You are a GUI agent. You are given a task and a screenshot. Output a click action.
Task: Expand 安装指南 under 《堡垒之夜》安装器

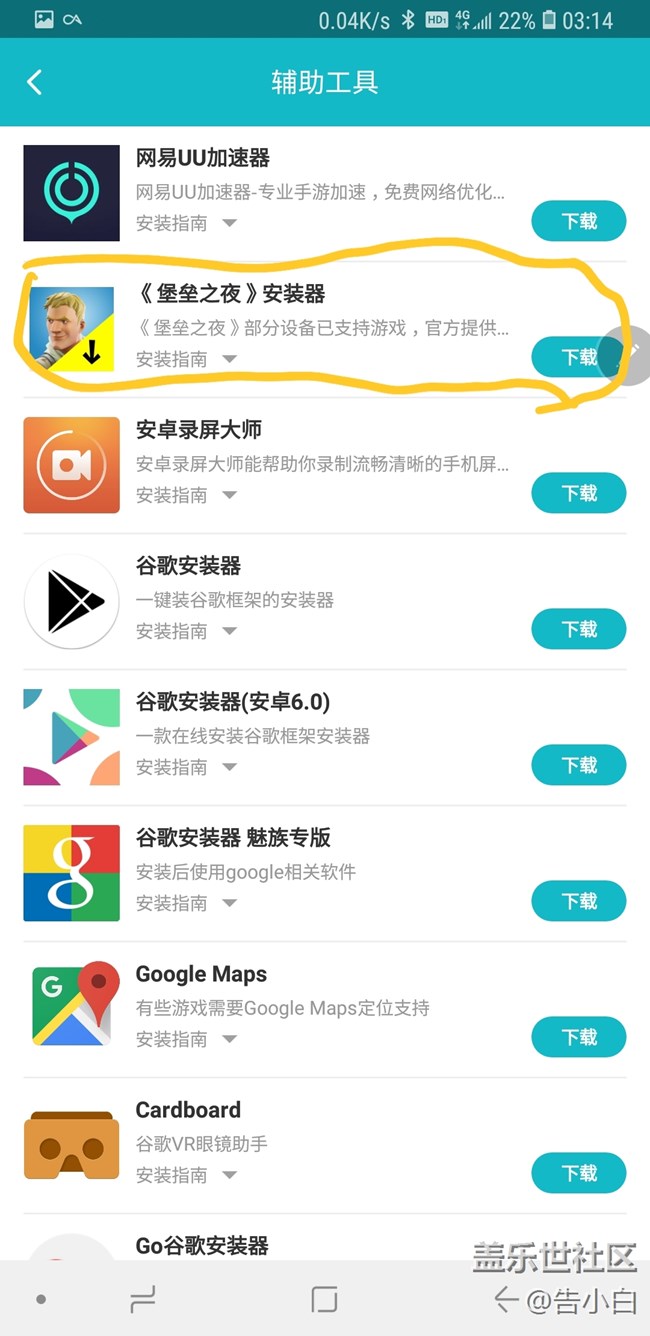186,359
